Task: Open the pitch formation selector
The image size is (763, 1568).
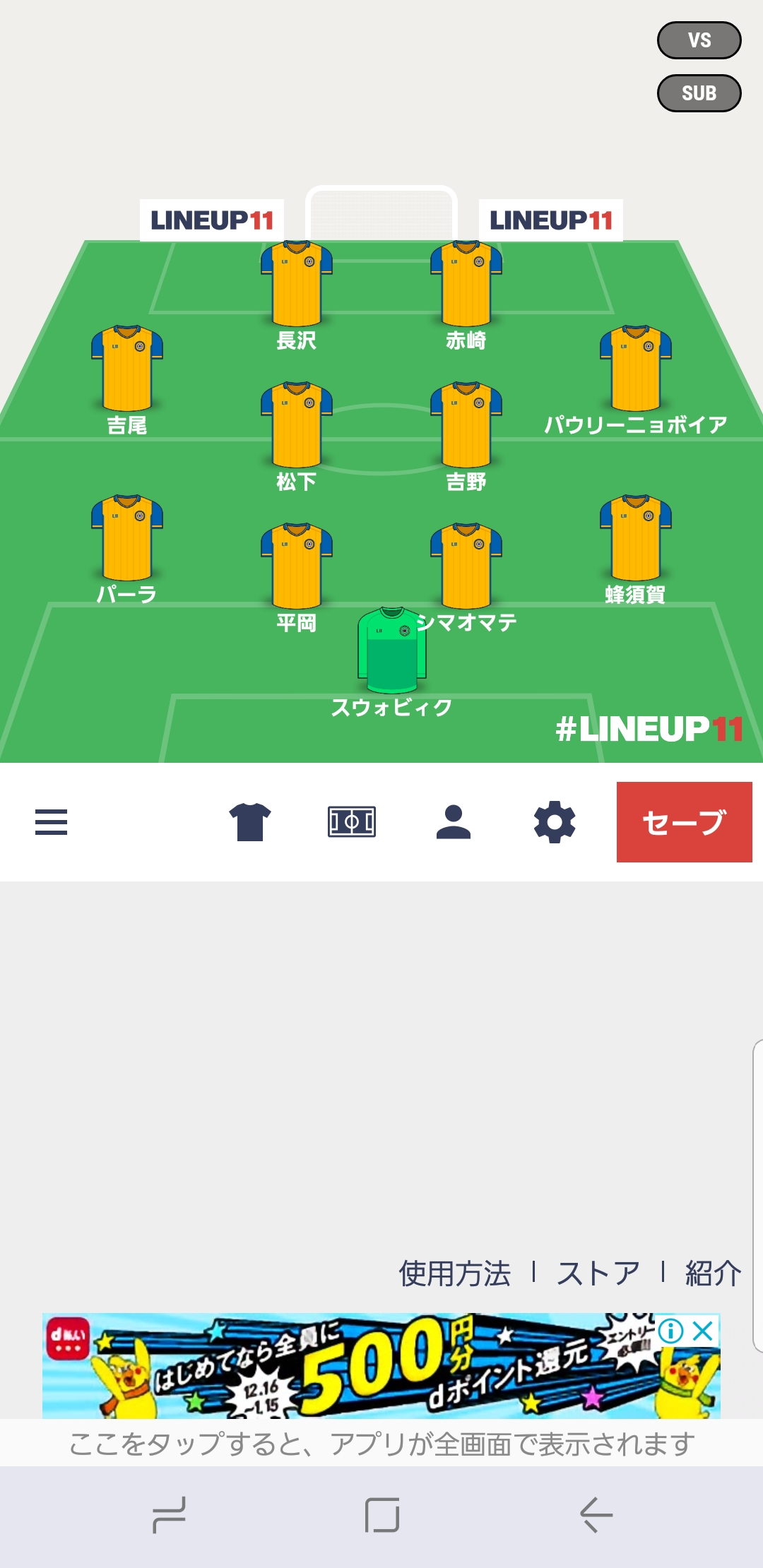Action: click(x=351, y=822)
